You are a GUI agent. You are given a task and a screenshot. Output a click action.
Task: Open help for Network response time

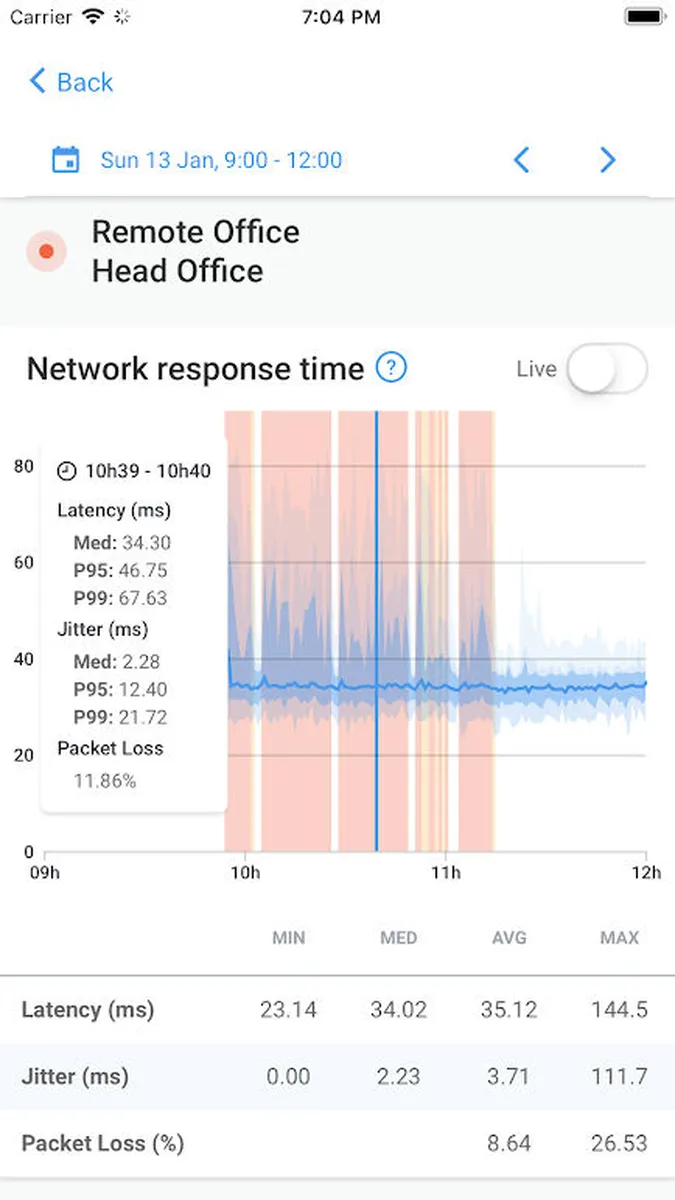point(391,368)
